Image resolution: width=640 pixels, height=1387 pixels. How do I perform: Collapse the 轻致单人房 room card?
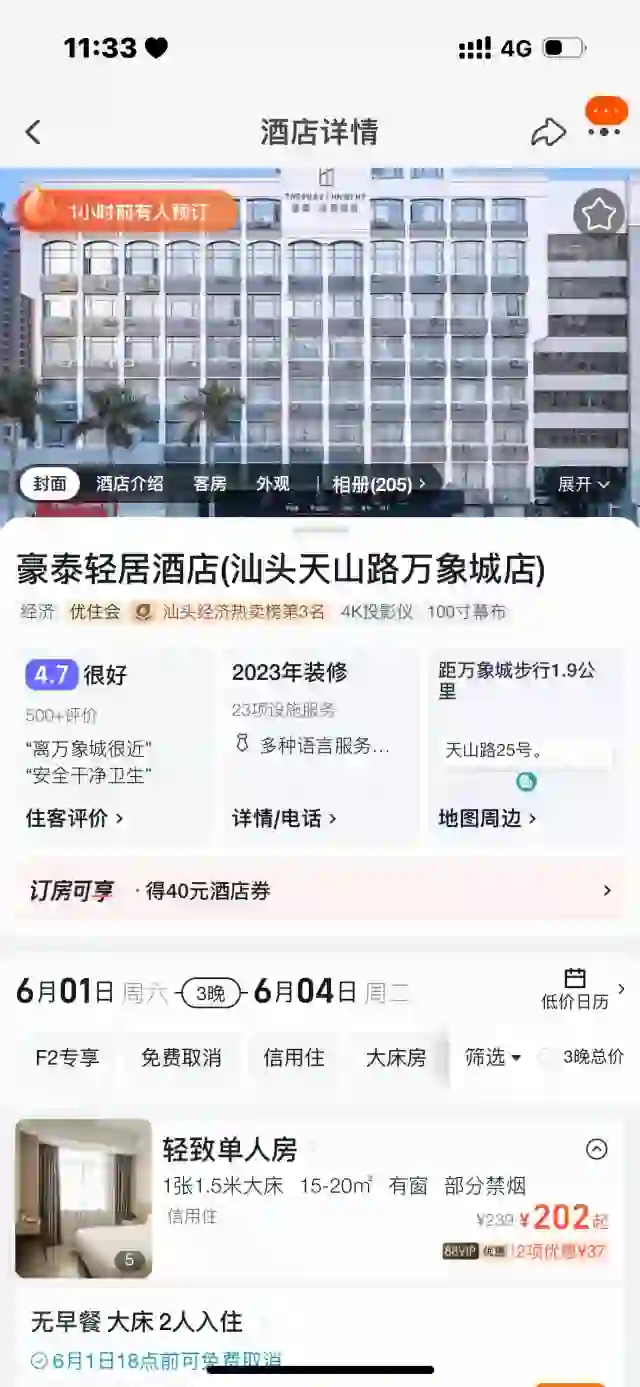[597, 1149]
